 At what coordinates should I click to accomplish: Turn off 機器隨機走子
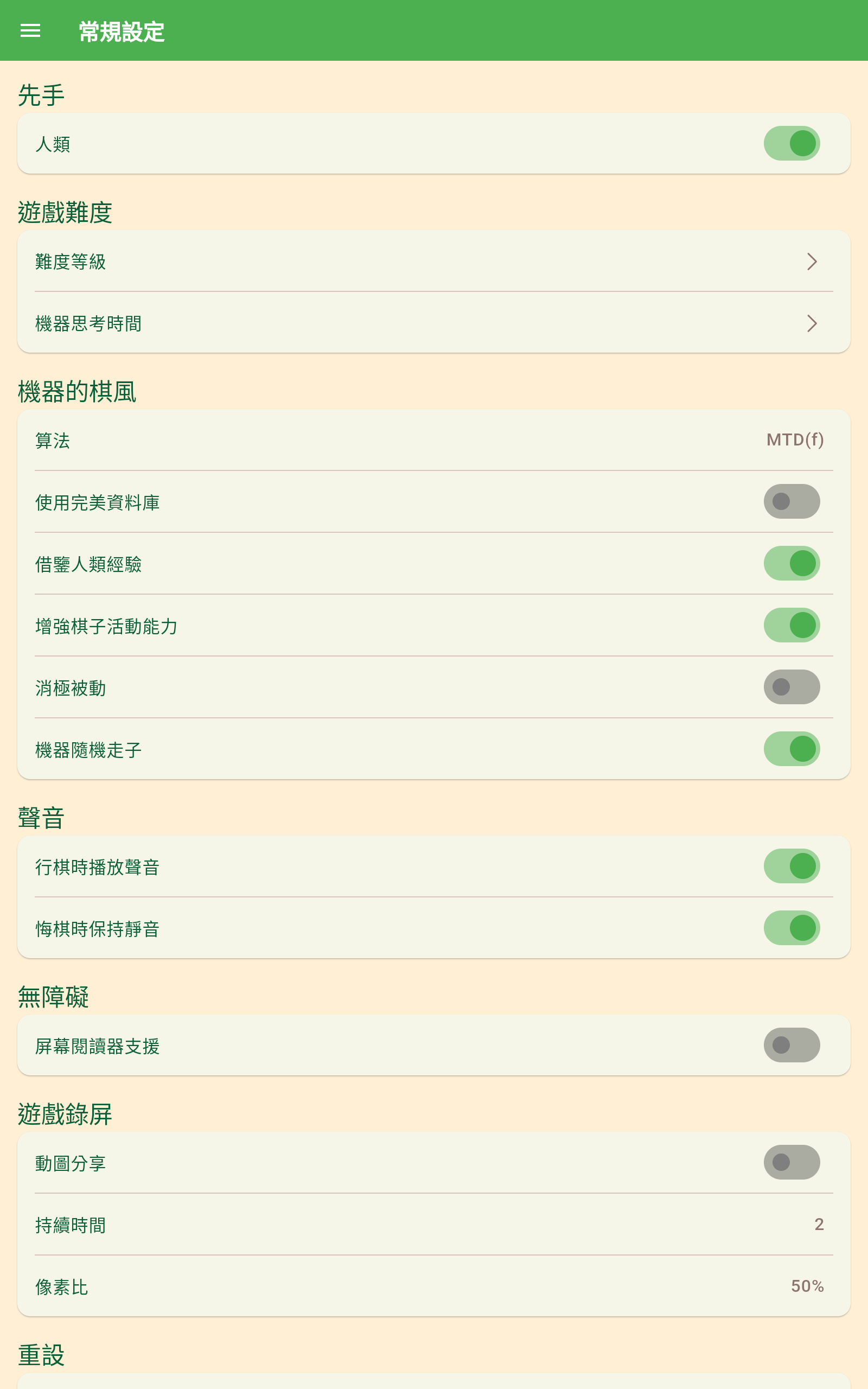pos(791,749)
